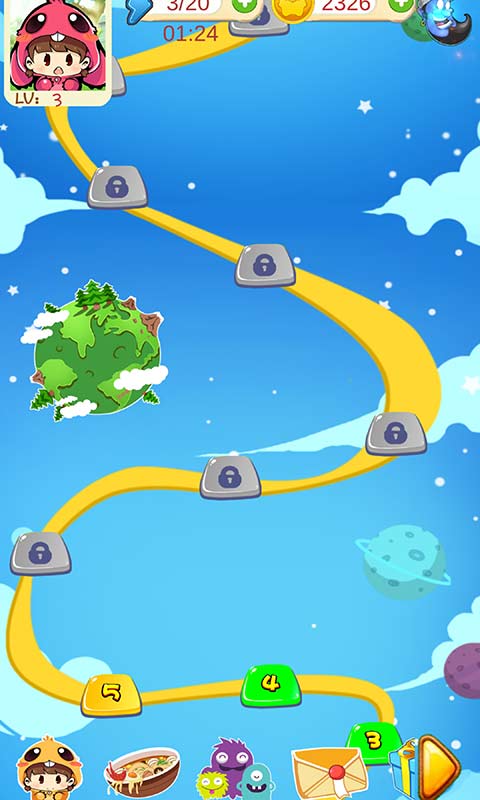Screen dimensions: 480x800
Task: Open the duck-hooded character icon
Action: click(x=49, y=769)
